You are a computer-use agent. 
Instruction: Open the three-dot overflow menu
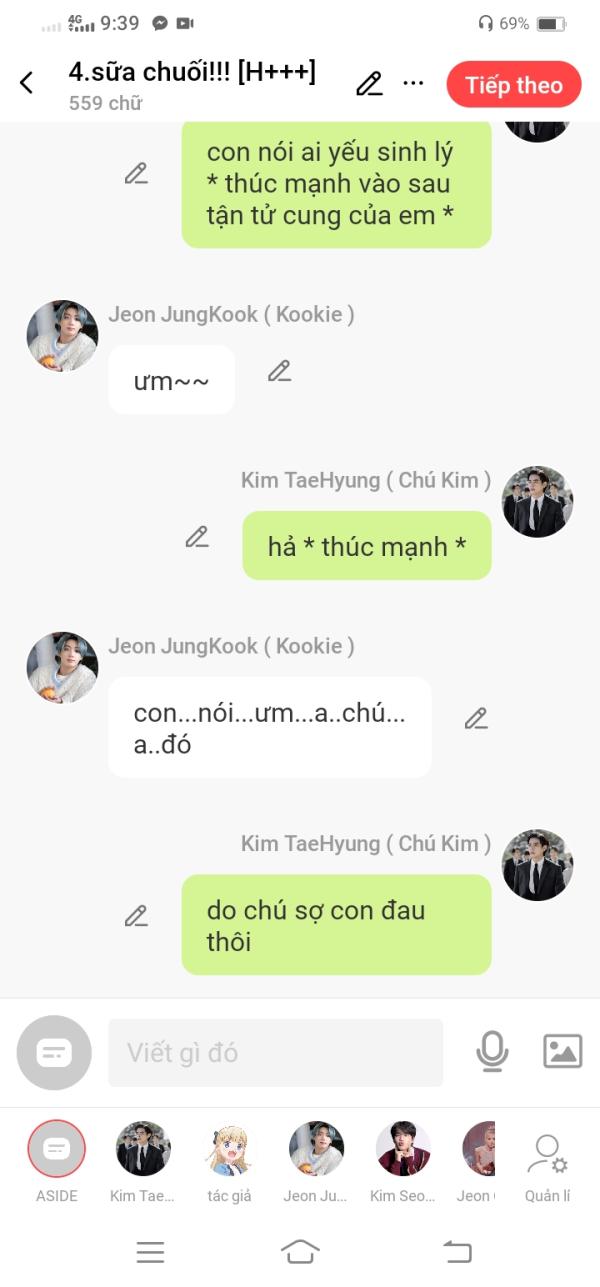tap(413, 84)
